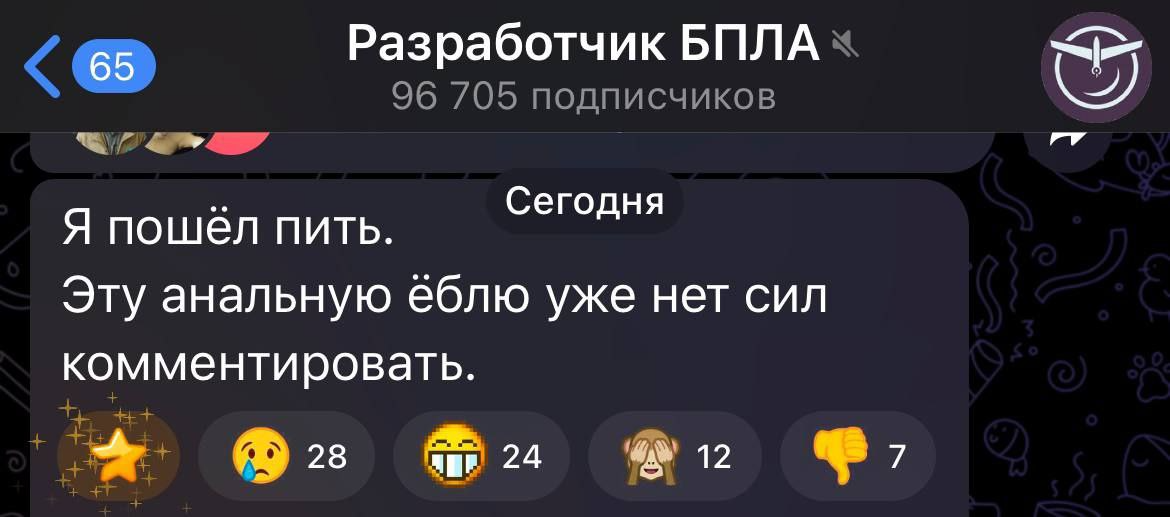Open the Разработчик БПЛА channel info
This screenshot has width=1170, height=517.
[585, 66]
